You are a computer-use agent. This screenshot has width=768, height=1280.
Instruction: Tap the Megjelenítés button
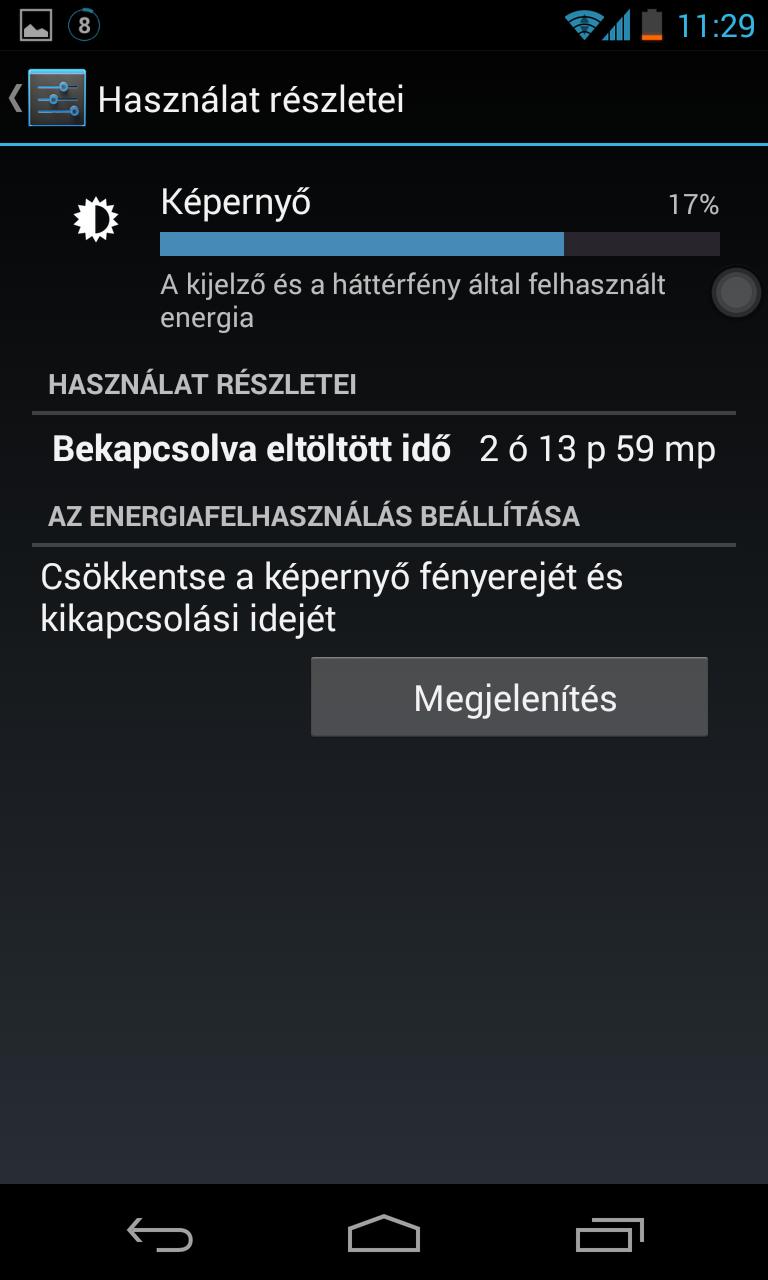(x=509, y=697)
